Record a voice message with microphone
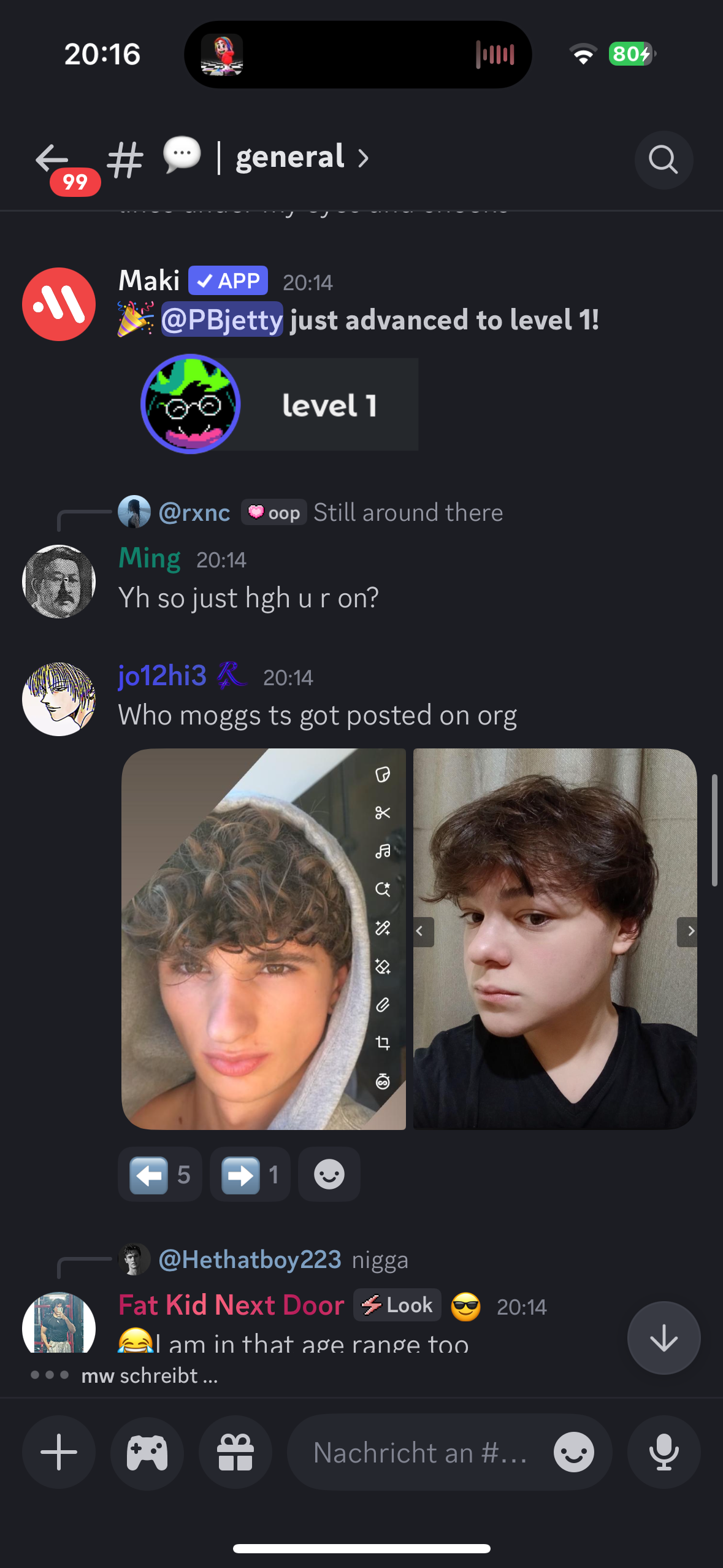 (x=664, y=1452)
